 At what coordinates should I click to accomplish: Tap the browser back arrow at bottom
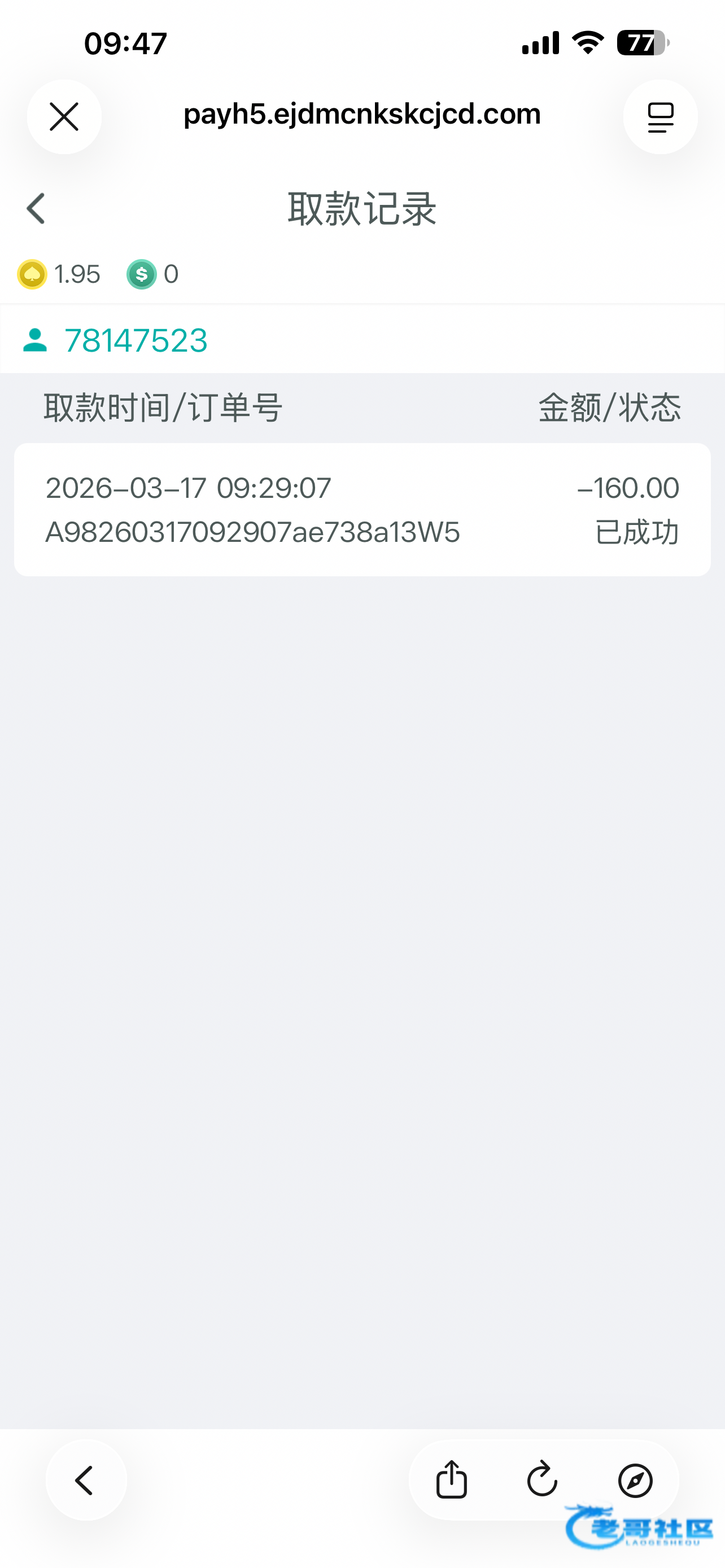coord(86,1479)
